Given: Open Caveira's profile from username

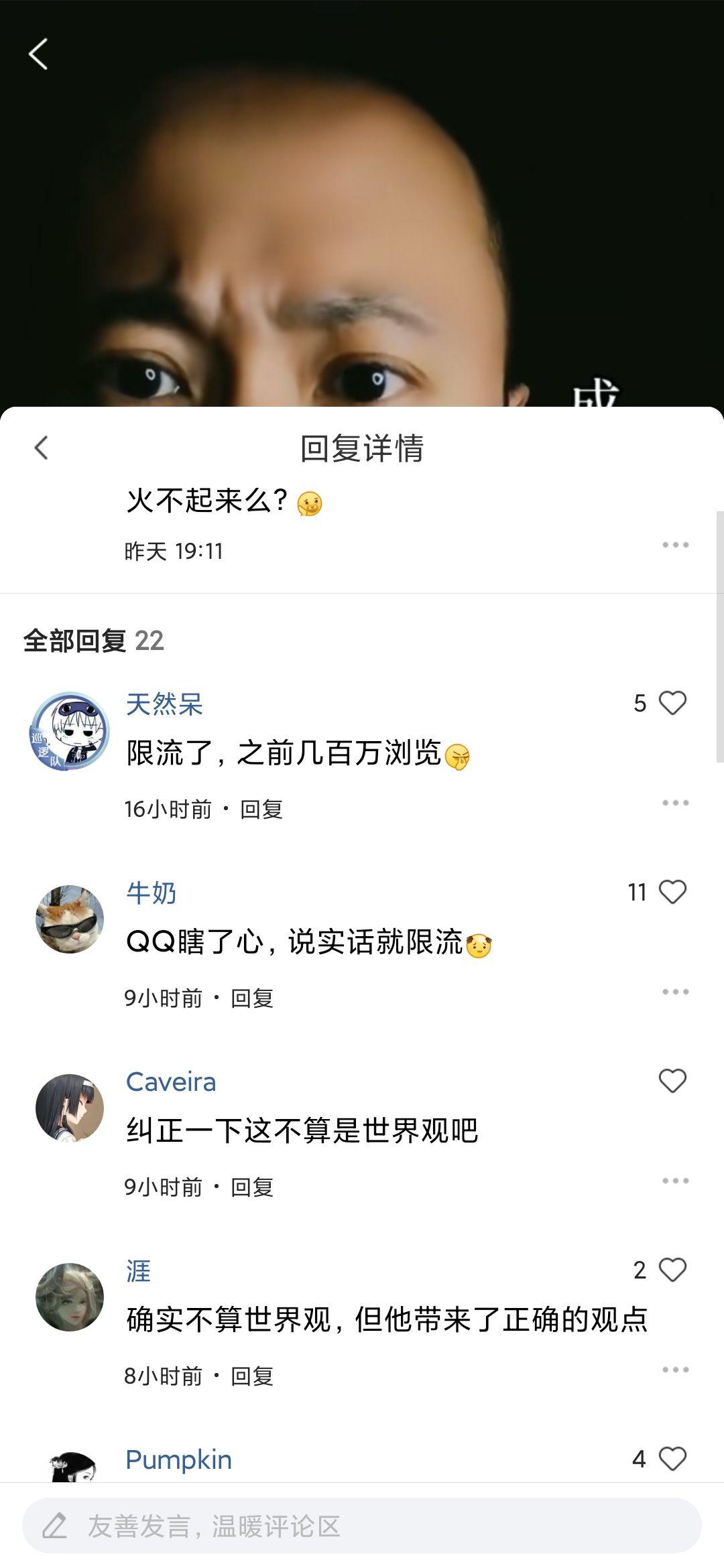Looking at the screenshot, I should (171, 1082).
